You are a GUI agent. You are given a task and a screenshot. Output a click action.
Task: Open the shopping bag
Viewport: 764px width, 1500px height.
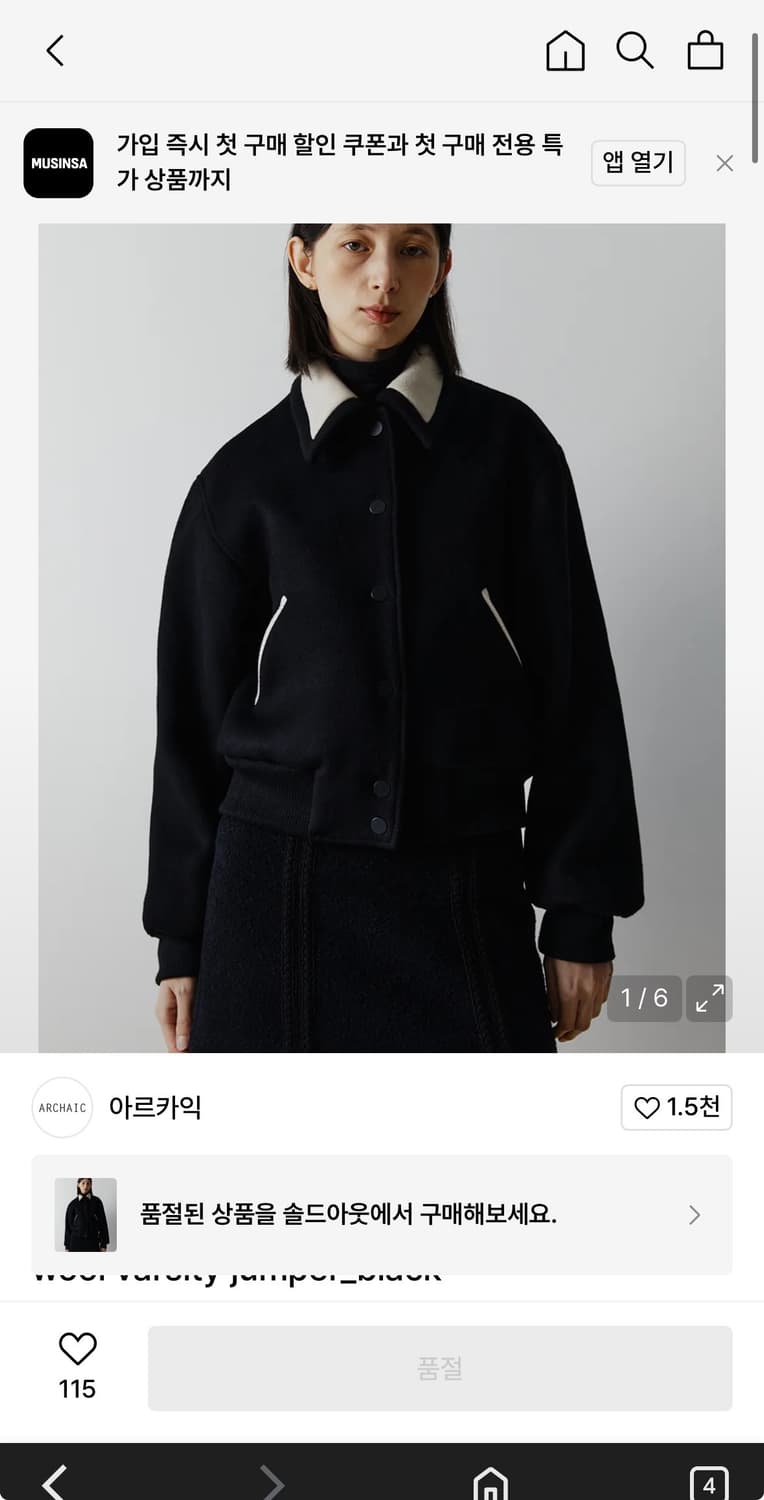click(x=705, y=50)
